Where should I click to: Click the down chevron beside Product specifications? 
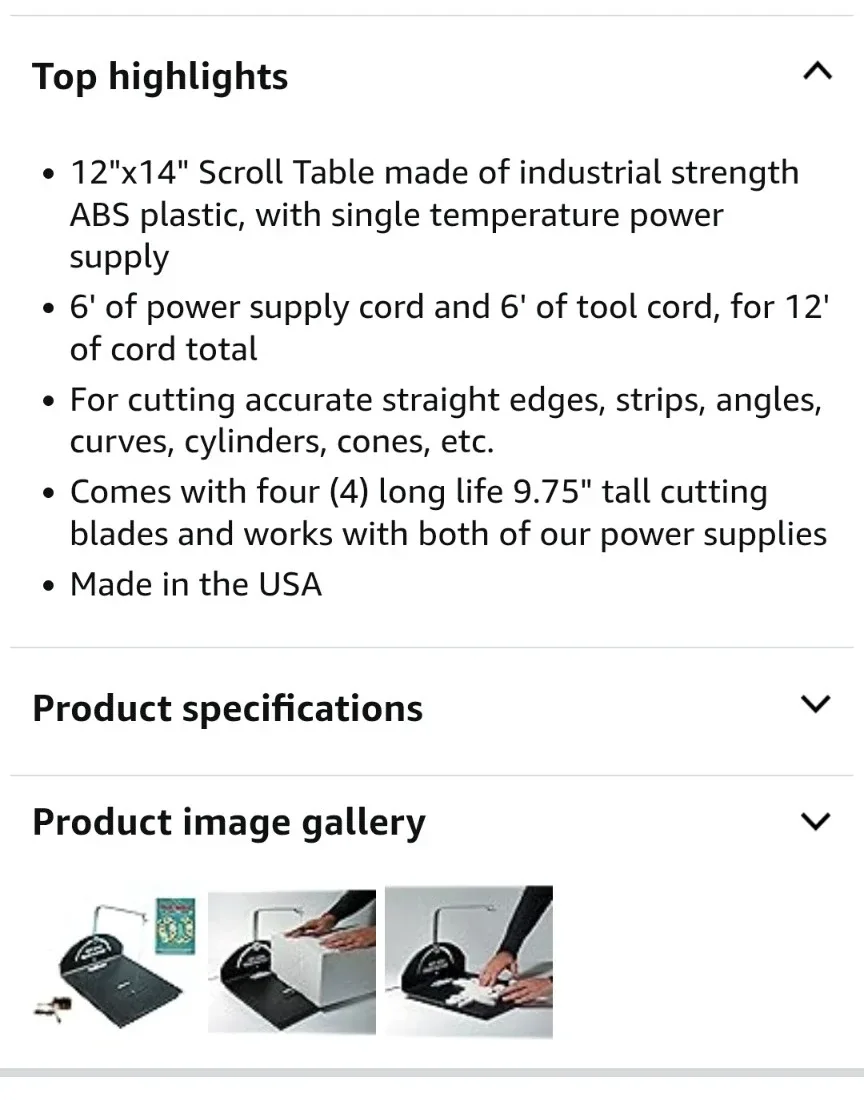[815, 704]
